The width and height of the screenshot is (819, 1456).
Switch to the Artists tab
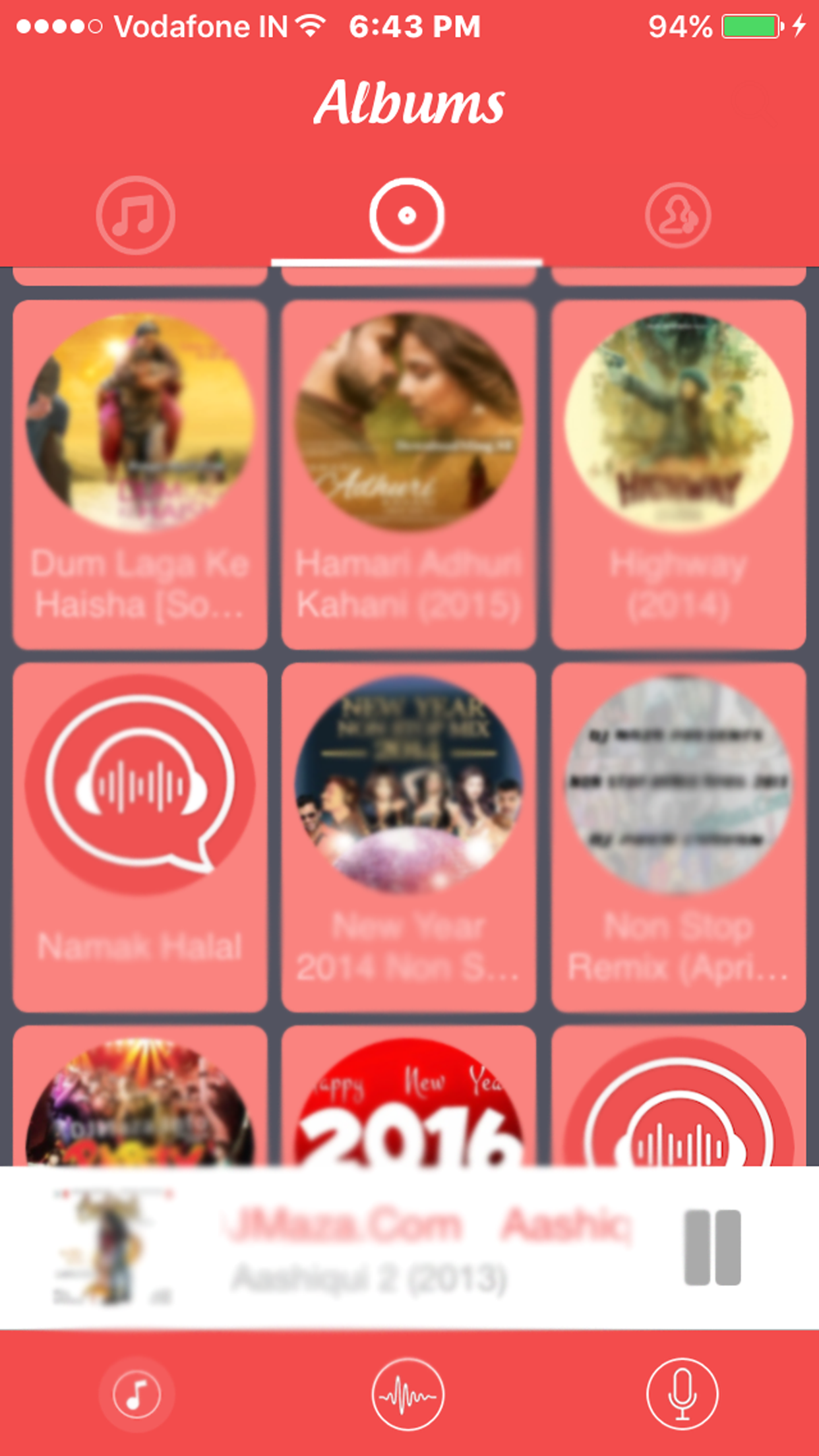pyautogui.click(x=678, y=215)
